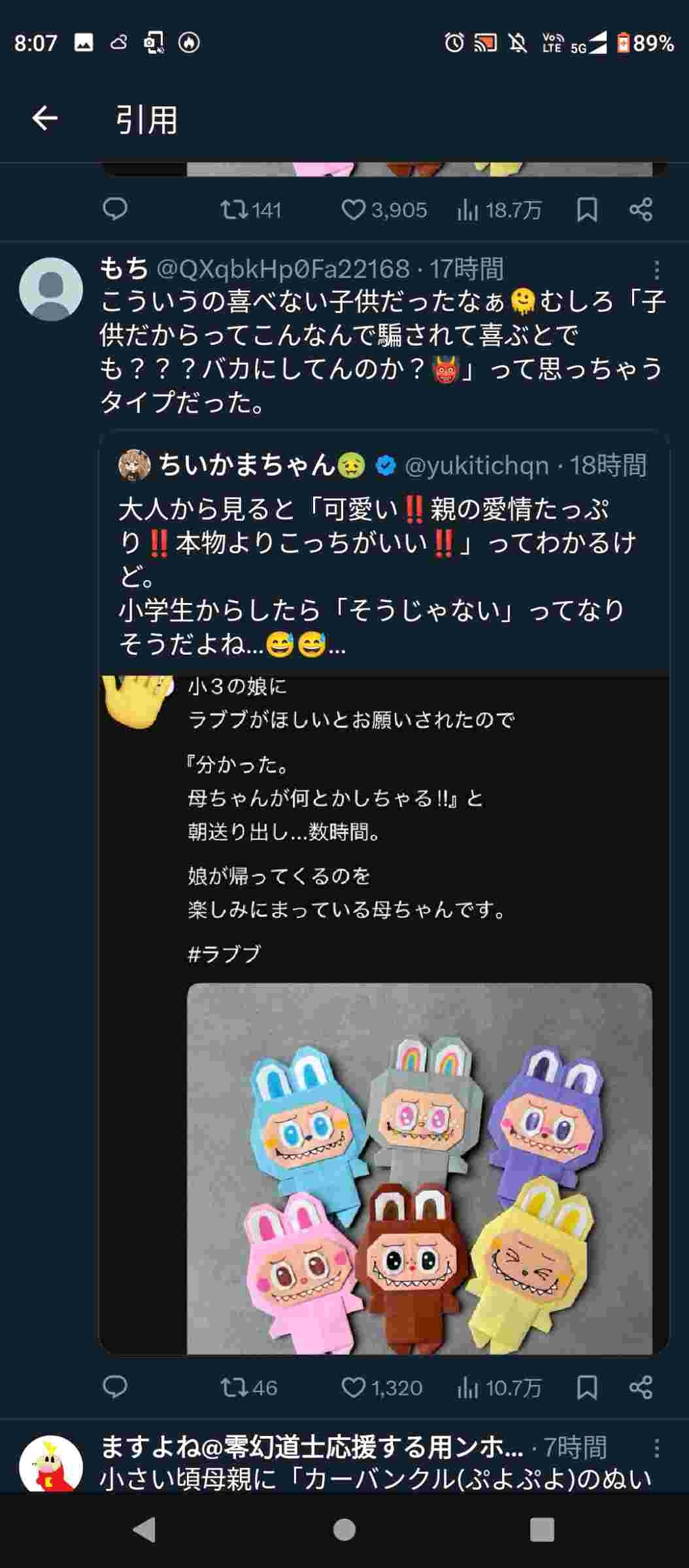The width and height of the screenshot is (689, 1568).
Task: Go back from the 引用 screen
Action: [45, 118]
